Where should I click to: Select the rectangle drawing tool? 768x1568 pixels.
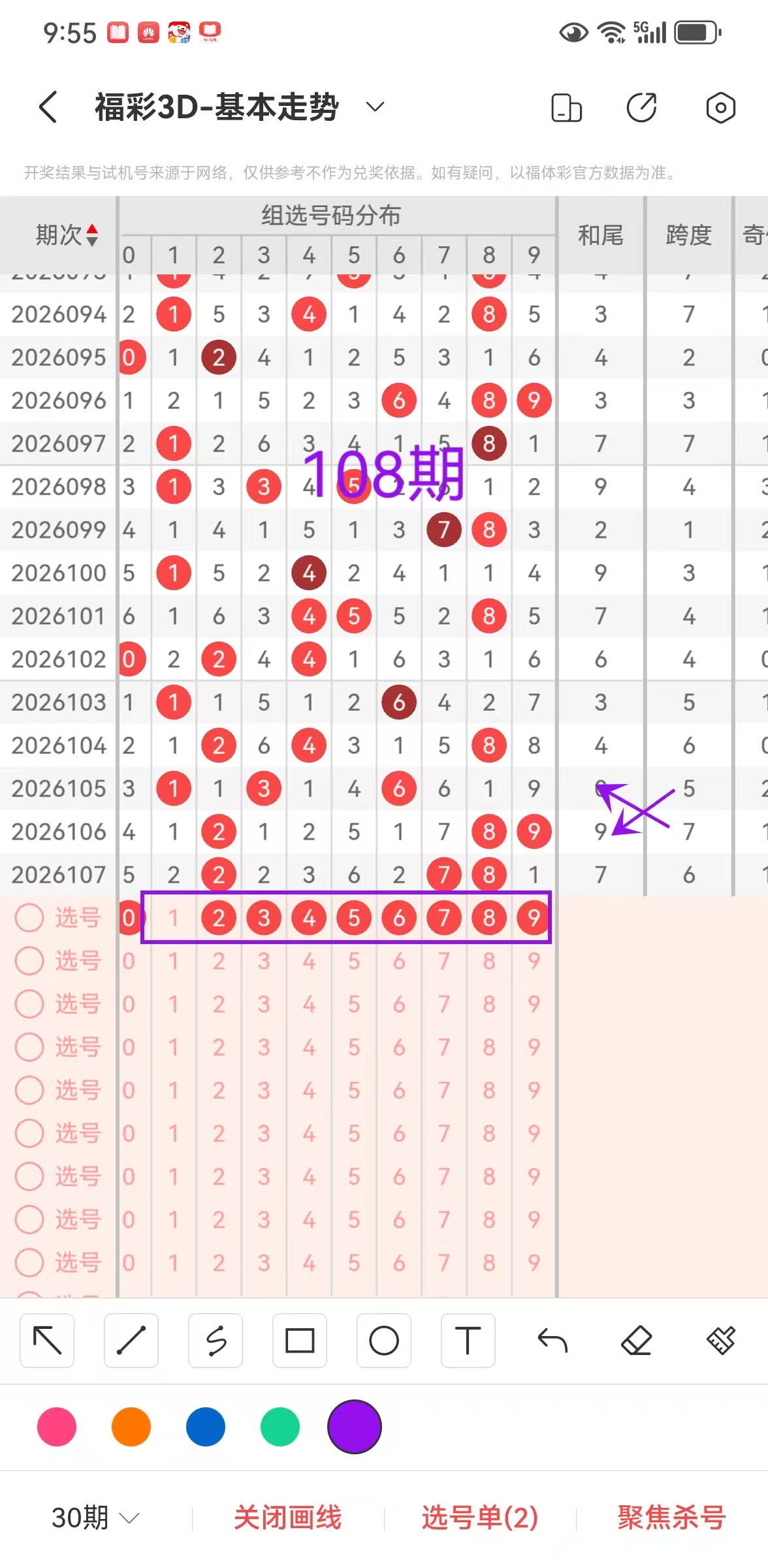(x=300, y=1341)
